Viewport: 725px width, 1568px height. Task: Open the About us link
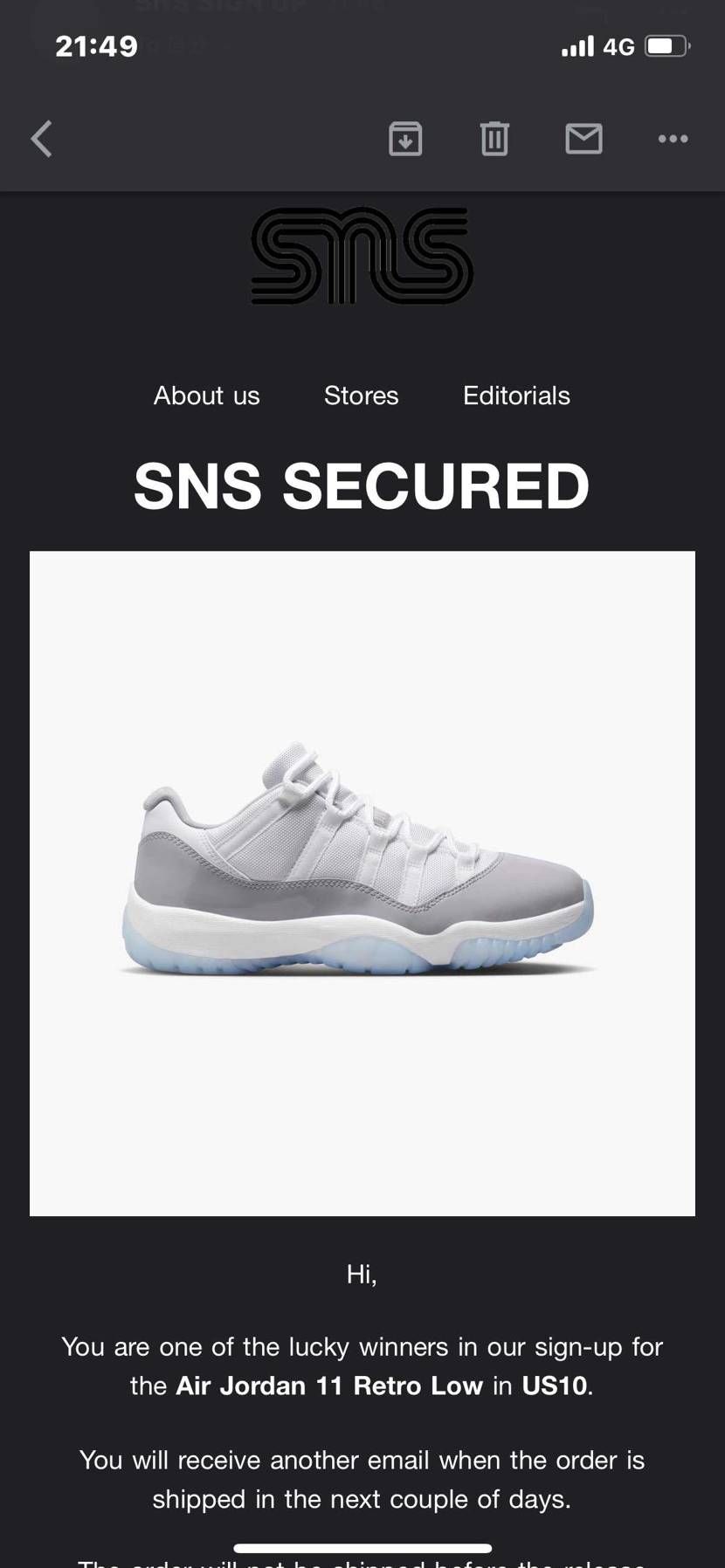pos(207,395)
